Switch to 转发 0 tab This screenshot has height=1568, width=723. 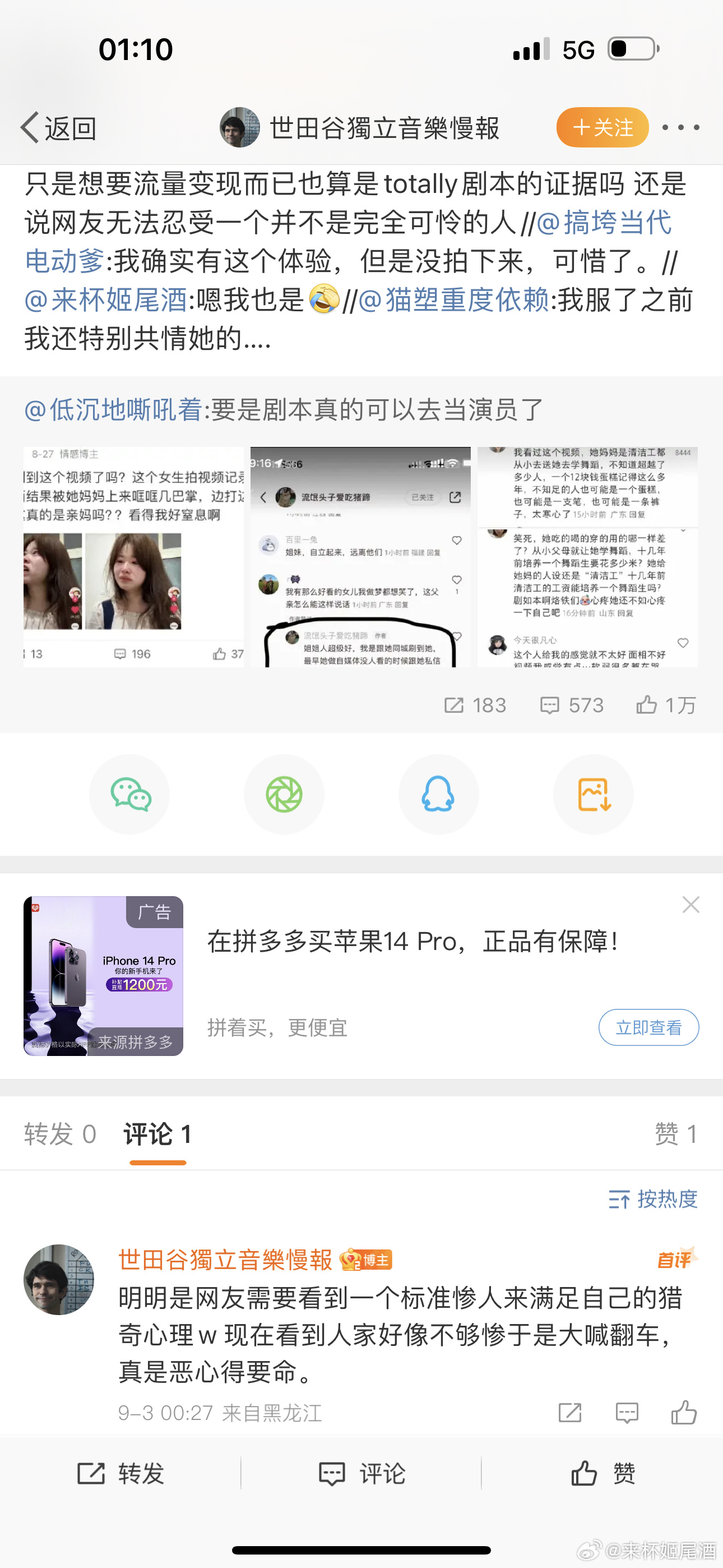pos(59,1134)
